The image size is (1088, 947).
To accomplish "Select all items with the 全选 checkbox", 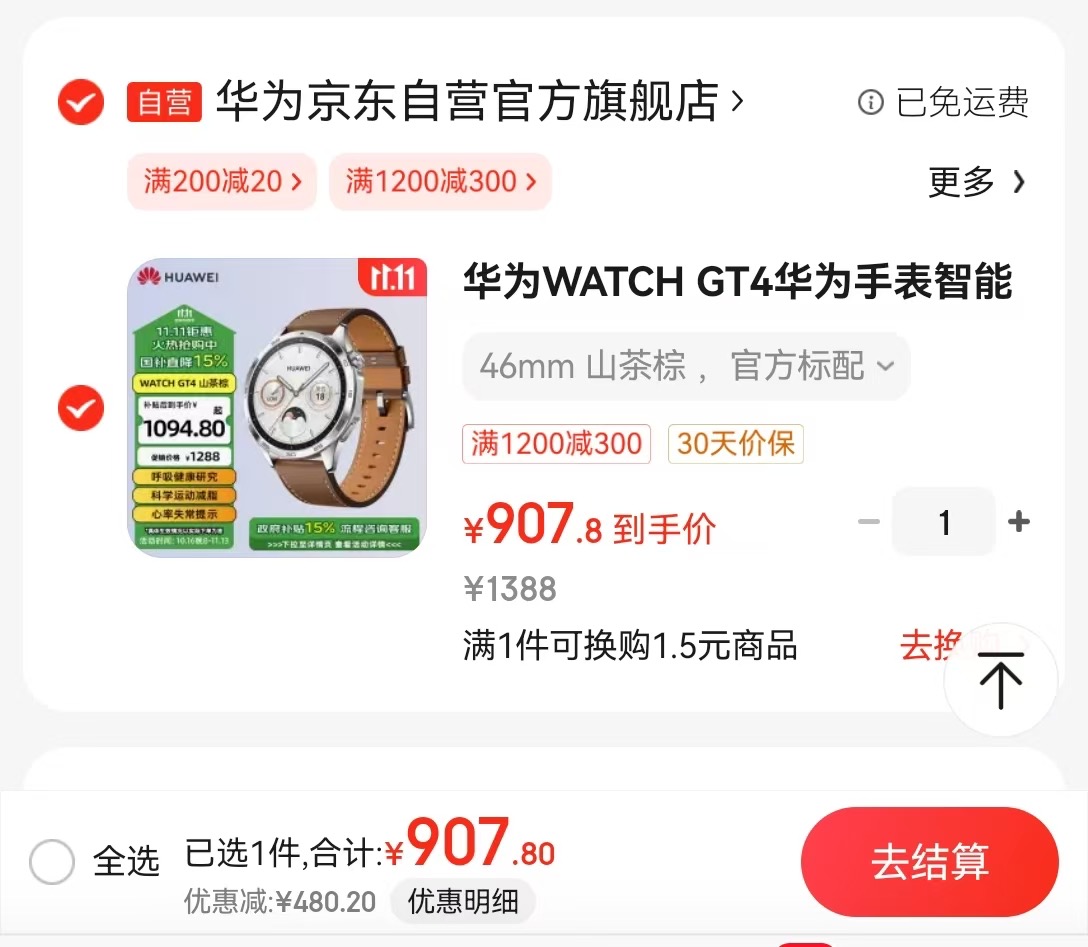I will pos(52,861).
